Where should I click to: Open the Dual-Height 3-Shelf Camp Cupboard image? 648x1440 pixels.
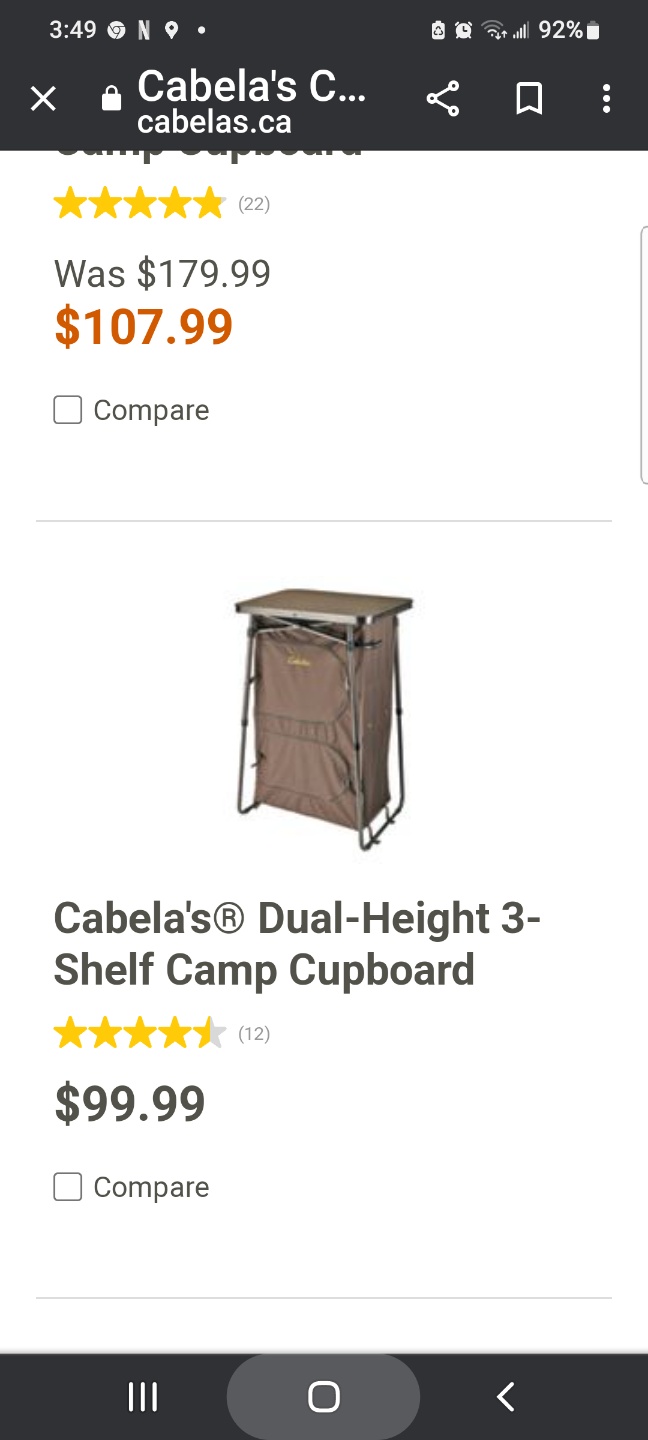click(x=323, y=720)
